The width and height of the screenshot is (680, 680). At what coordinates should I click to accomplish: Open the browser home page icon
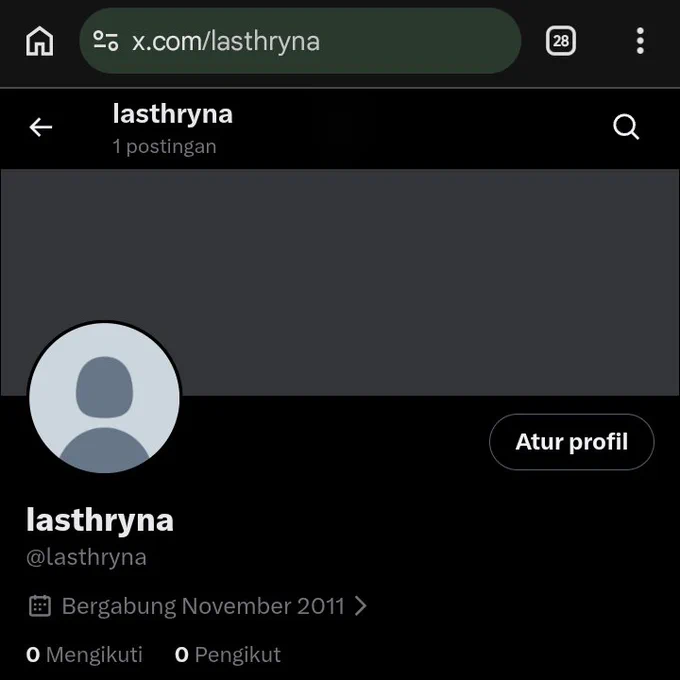point(39,41)
